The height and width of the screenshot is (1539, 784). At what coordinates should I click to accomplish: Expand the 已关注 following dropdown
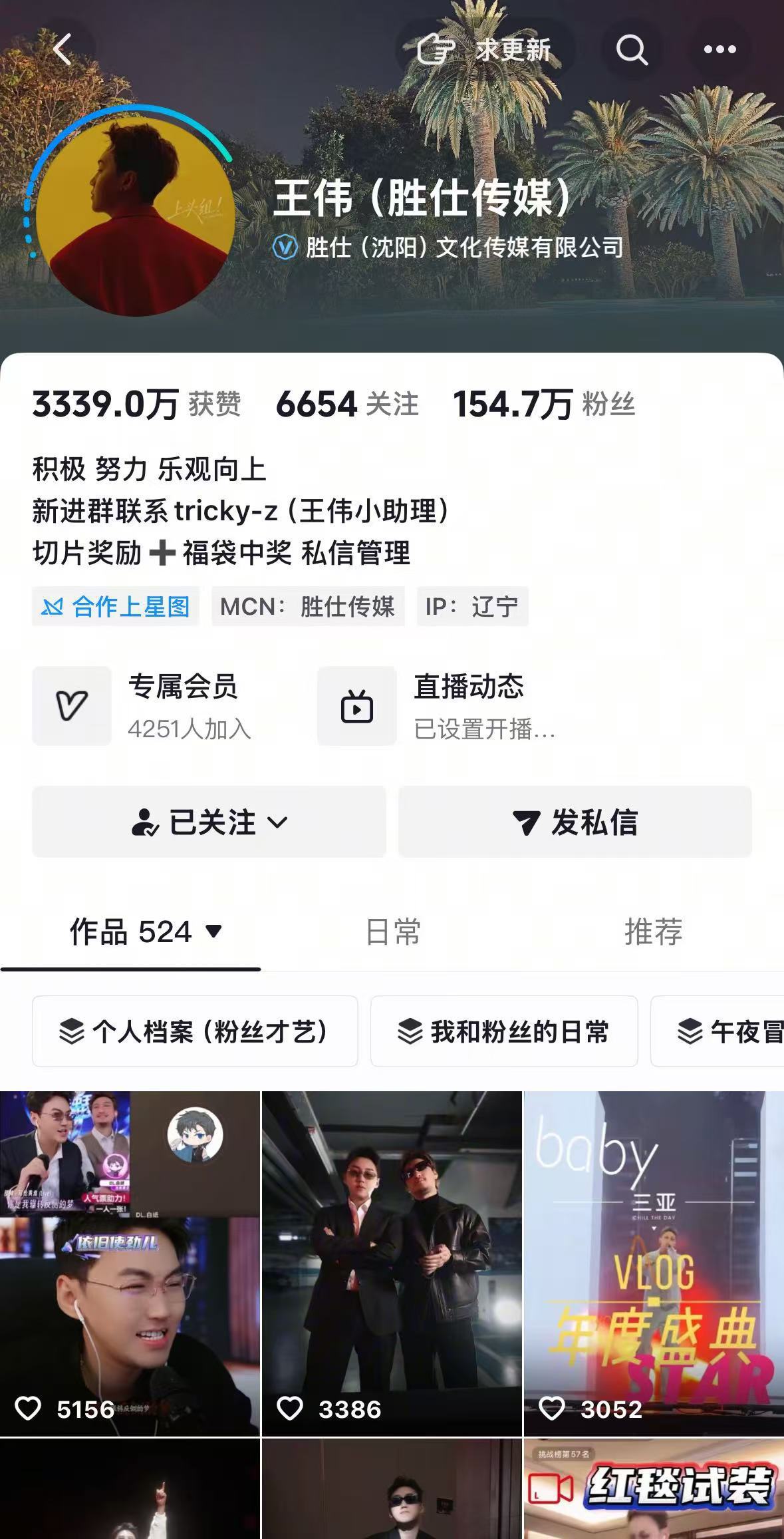click(209, 822)
